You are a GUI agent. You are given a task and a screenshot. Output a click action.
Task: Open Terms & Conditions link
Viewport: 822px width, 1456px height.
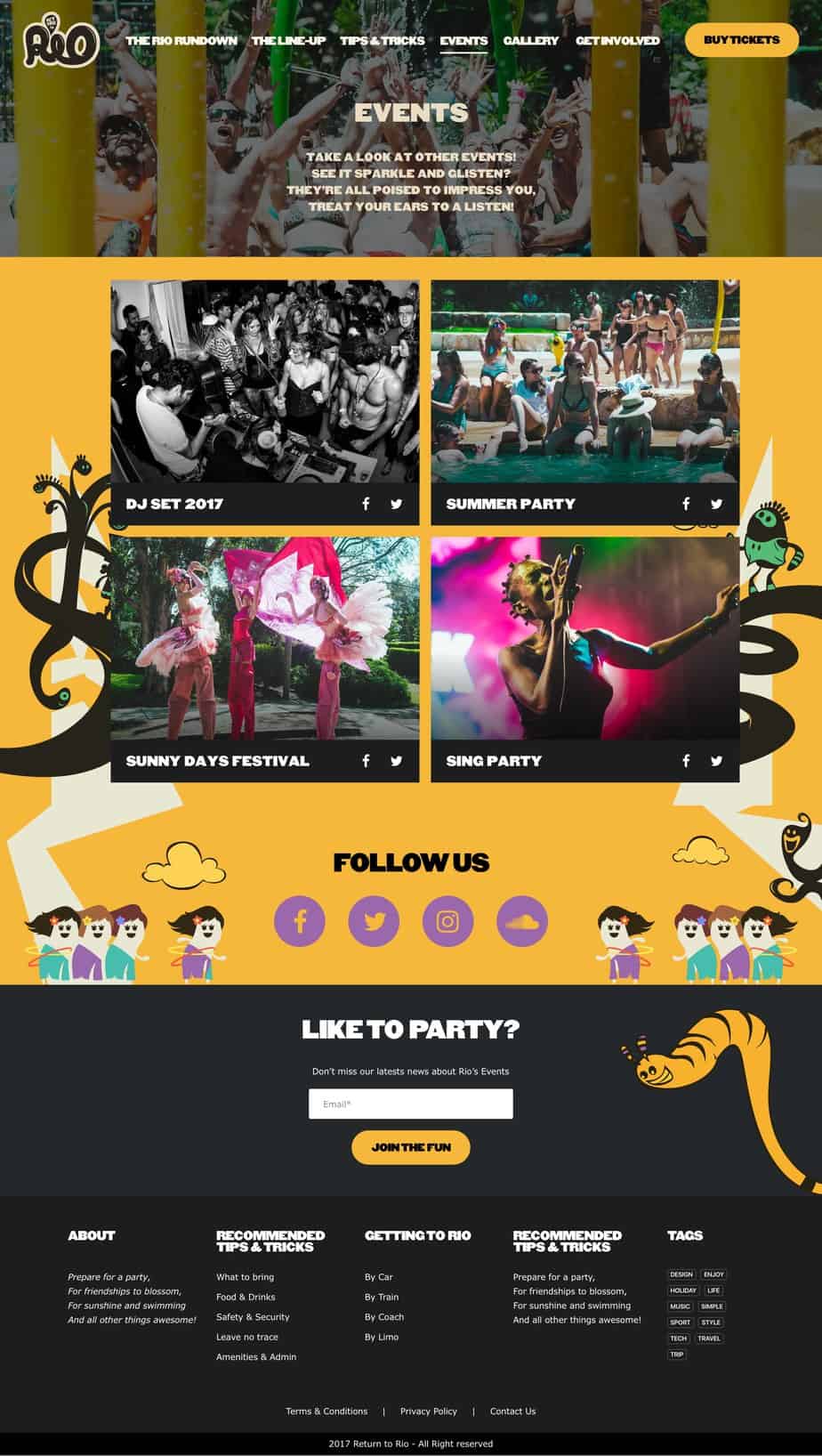click(326, 1412)
